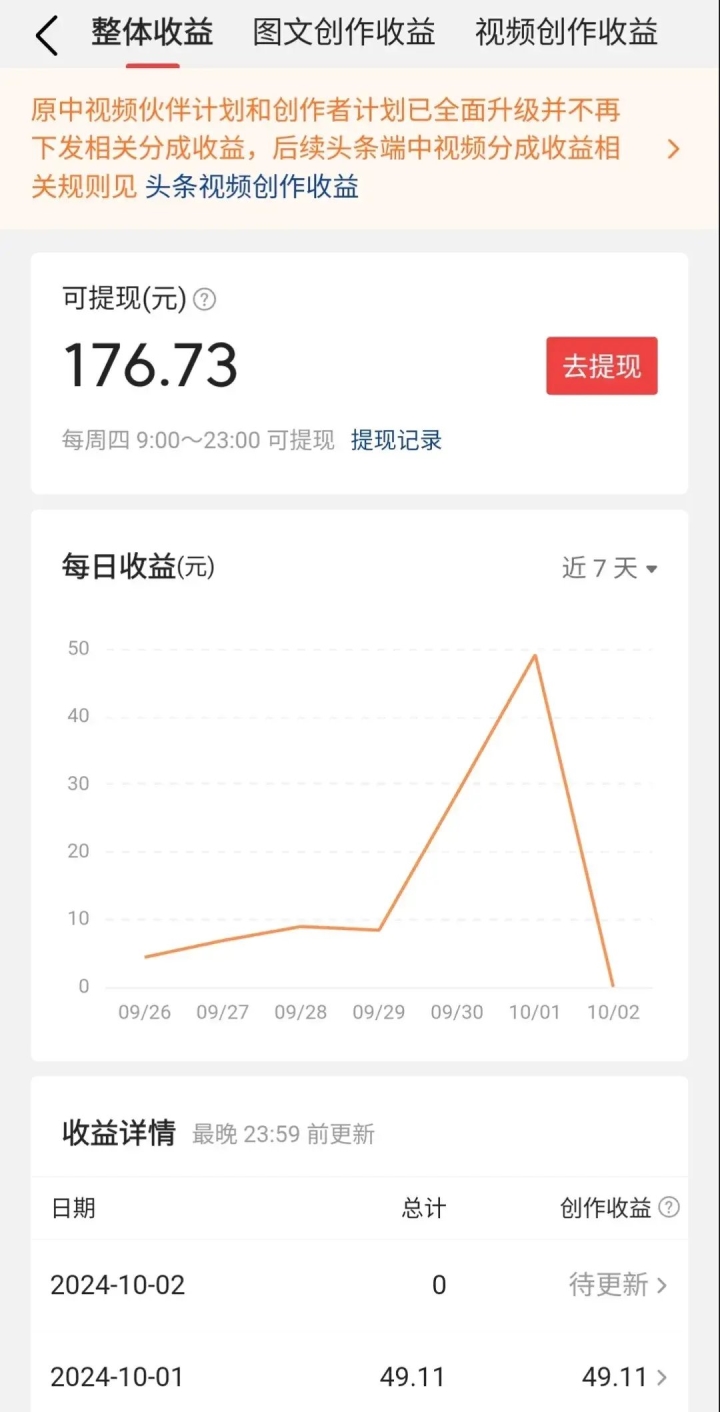The width and height of the screenshot is (720, 1412).
Task: Select the 整体收益 tab
Action: tap(152, 32)
